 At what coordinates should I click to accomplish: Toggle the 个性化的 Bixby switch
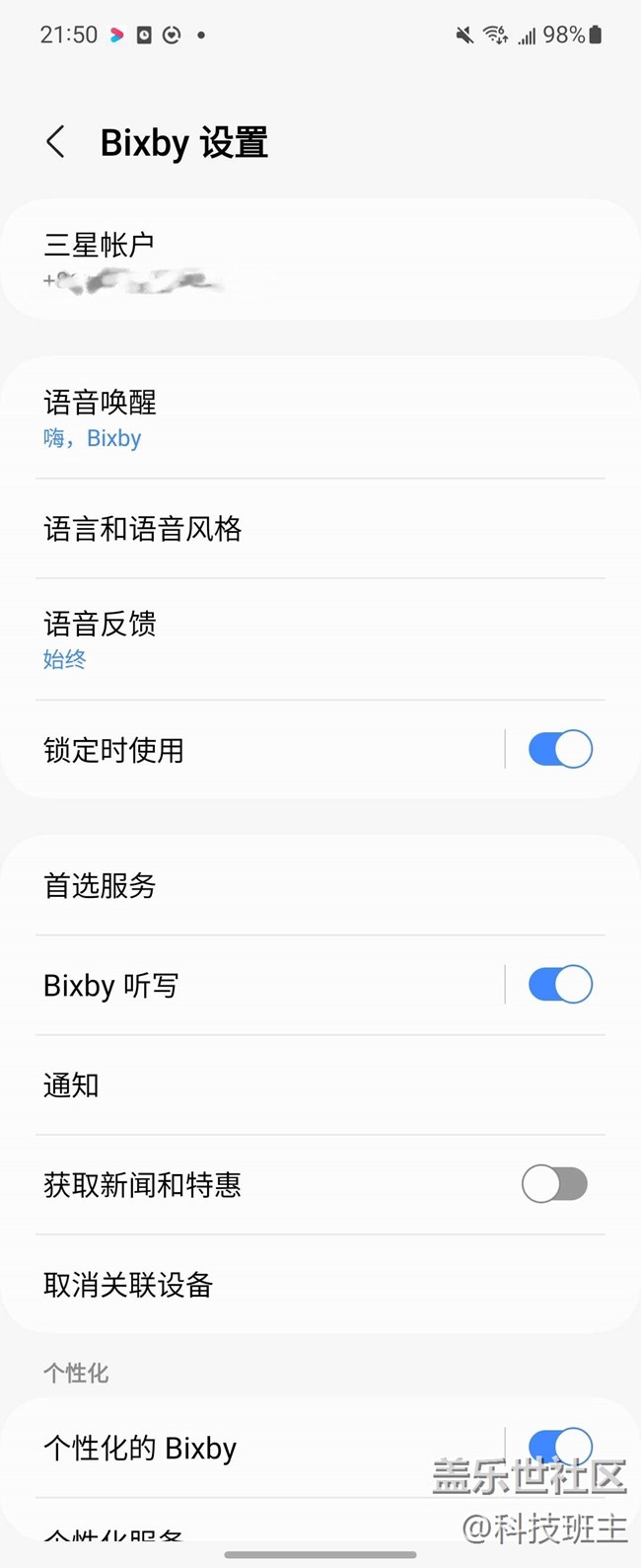coord(560,1447)
